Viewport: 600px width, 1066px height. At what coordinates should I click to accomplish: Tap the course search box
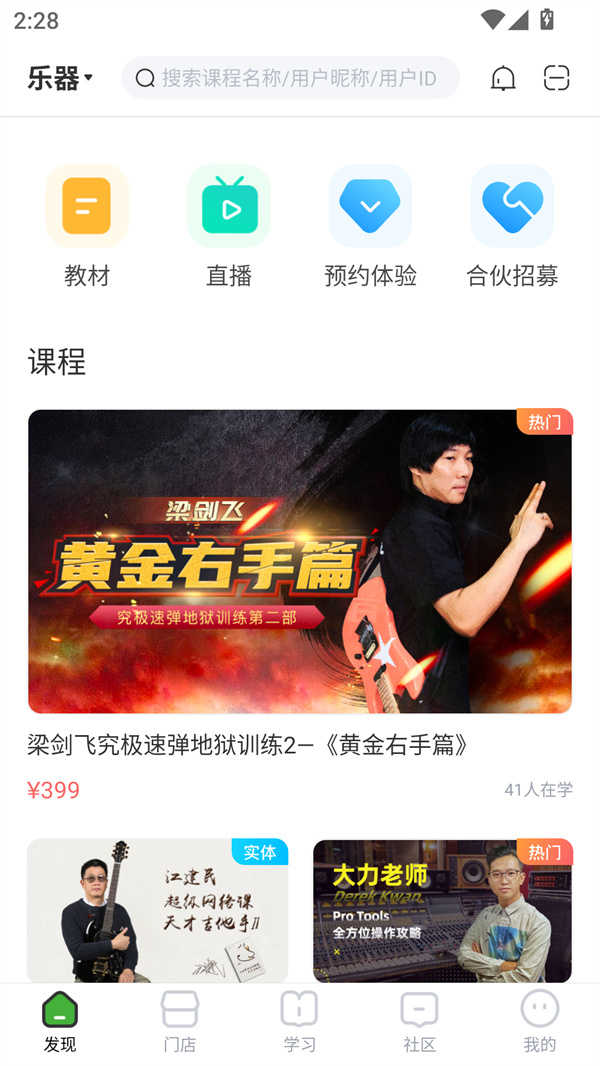pyautogui.click(x=290, y=78)
